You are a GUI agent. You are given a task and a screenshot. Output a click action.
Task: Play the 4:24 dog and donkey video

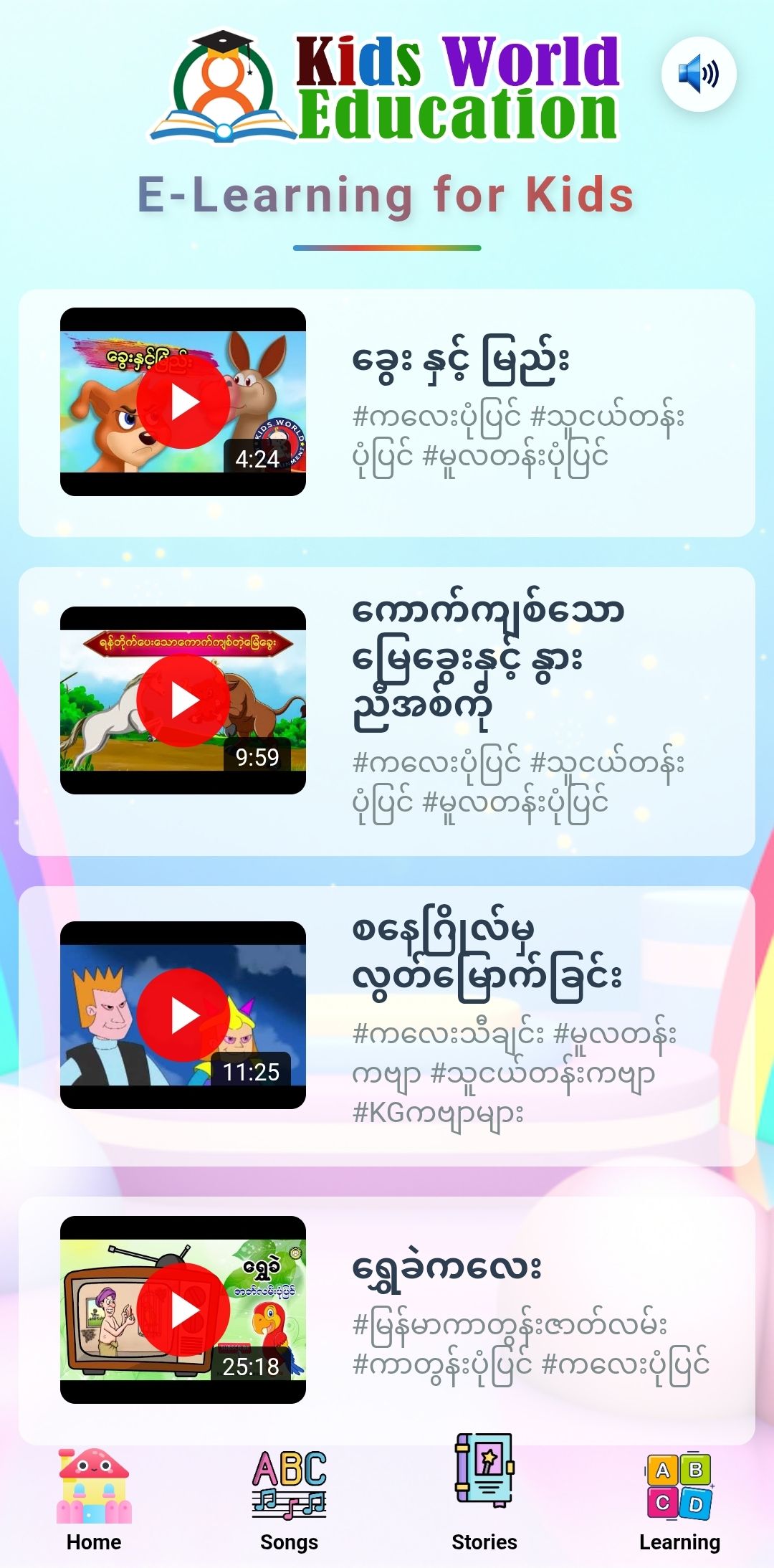183,402
